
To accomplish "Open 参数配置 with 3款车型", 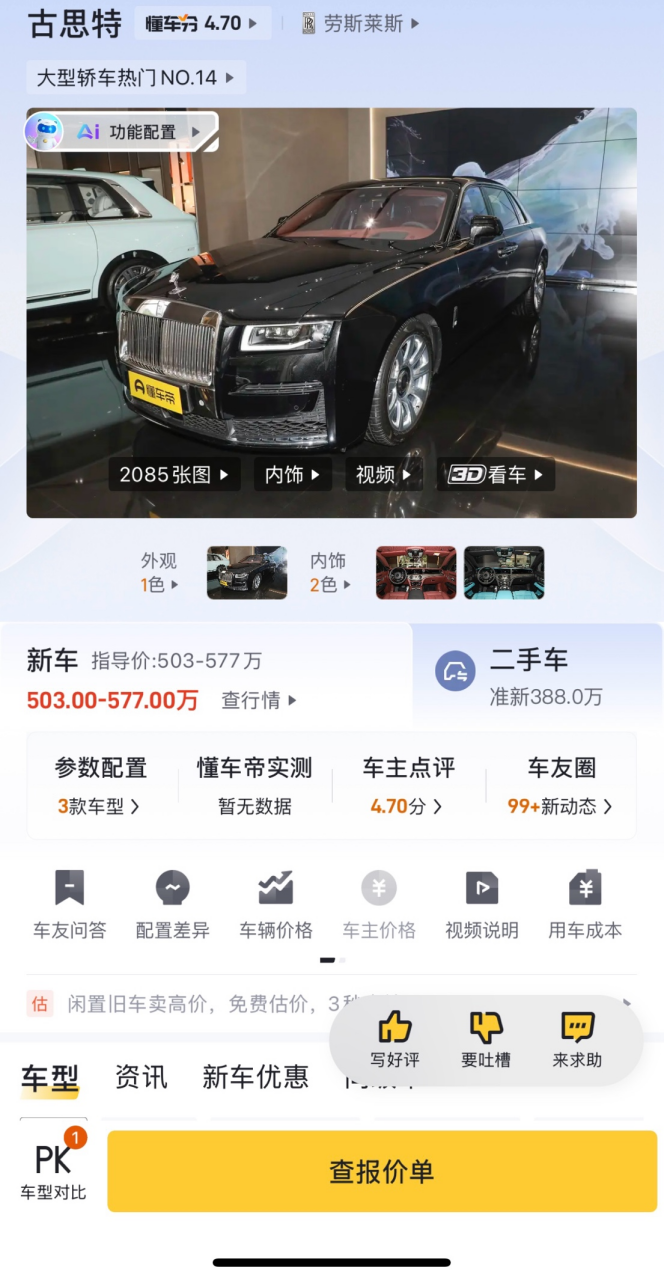I will coord(100,785).
